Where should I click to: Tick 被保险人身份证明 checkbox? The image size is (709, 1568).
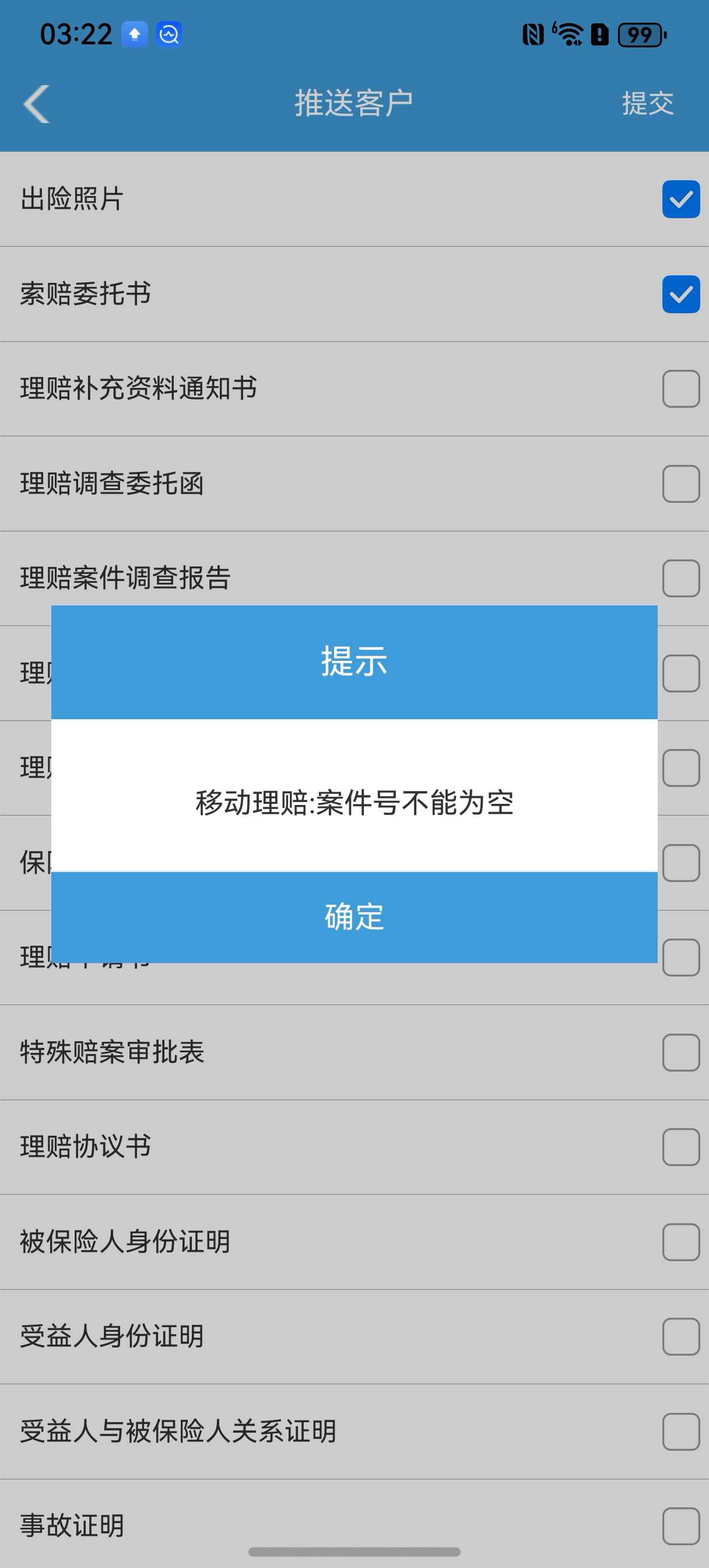tap(681, 1242)
